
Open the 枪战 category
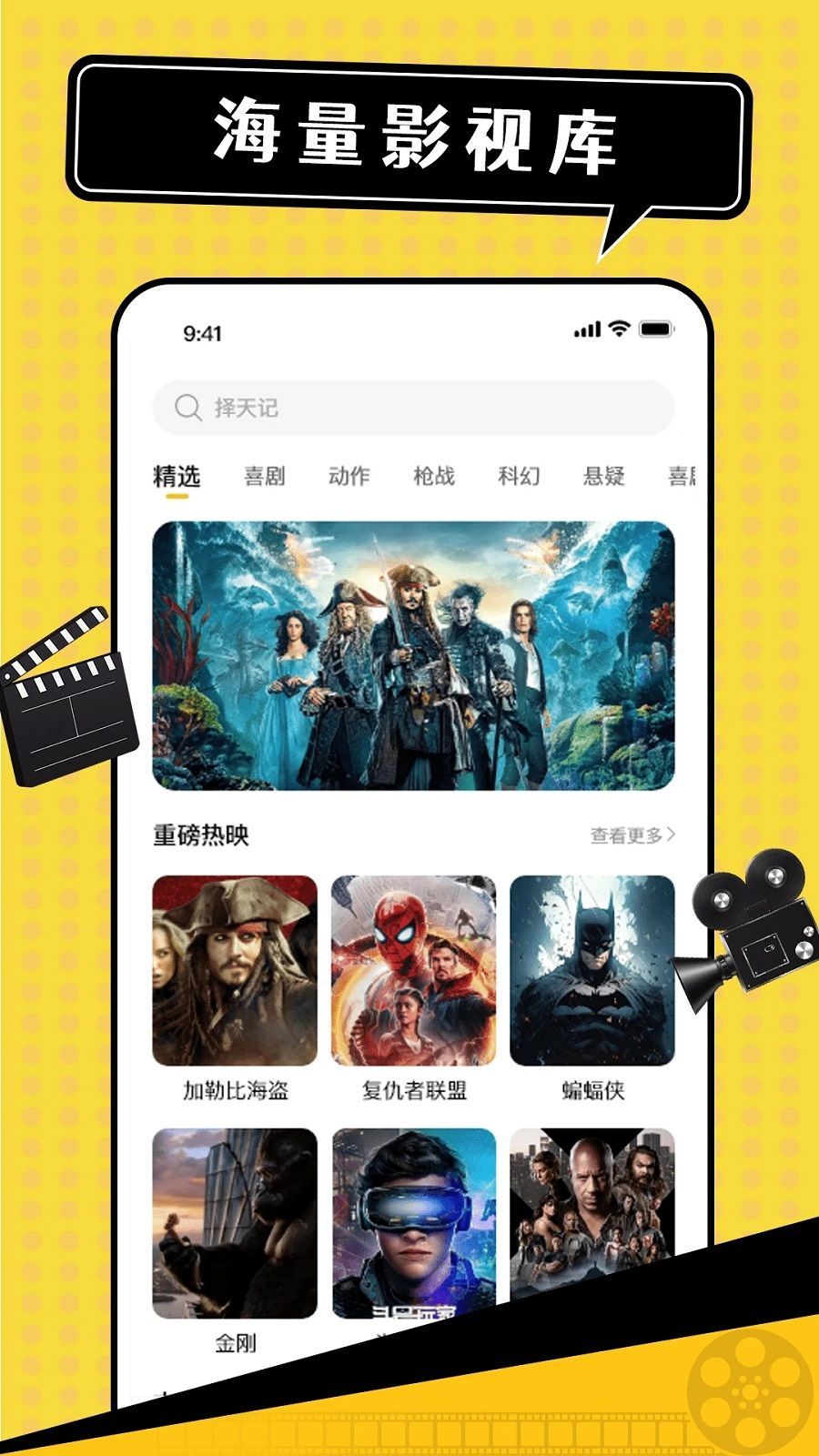tap(435, 475)
